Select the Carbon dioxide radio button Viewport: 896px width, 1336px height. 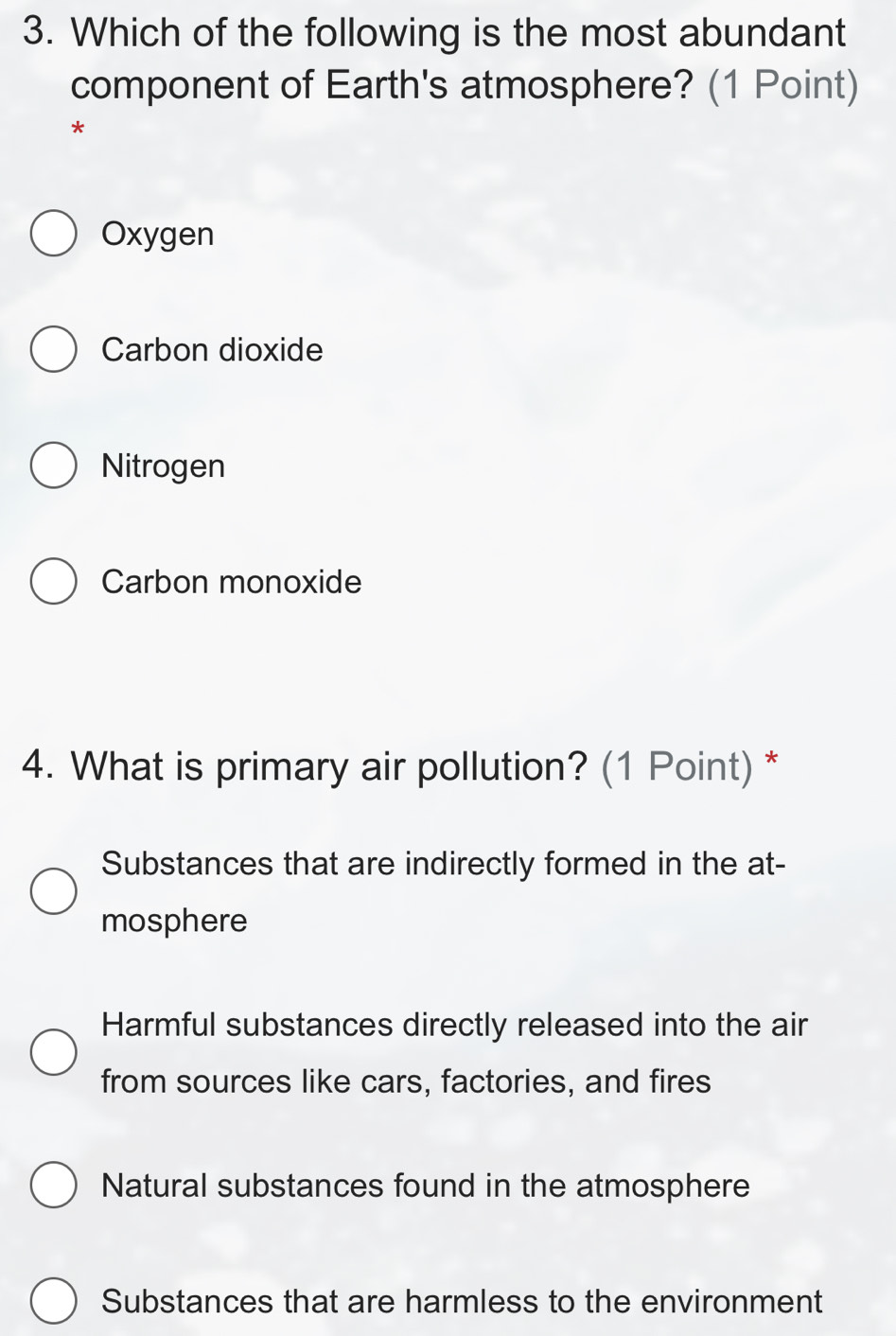pos(53,349)
